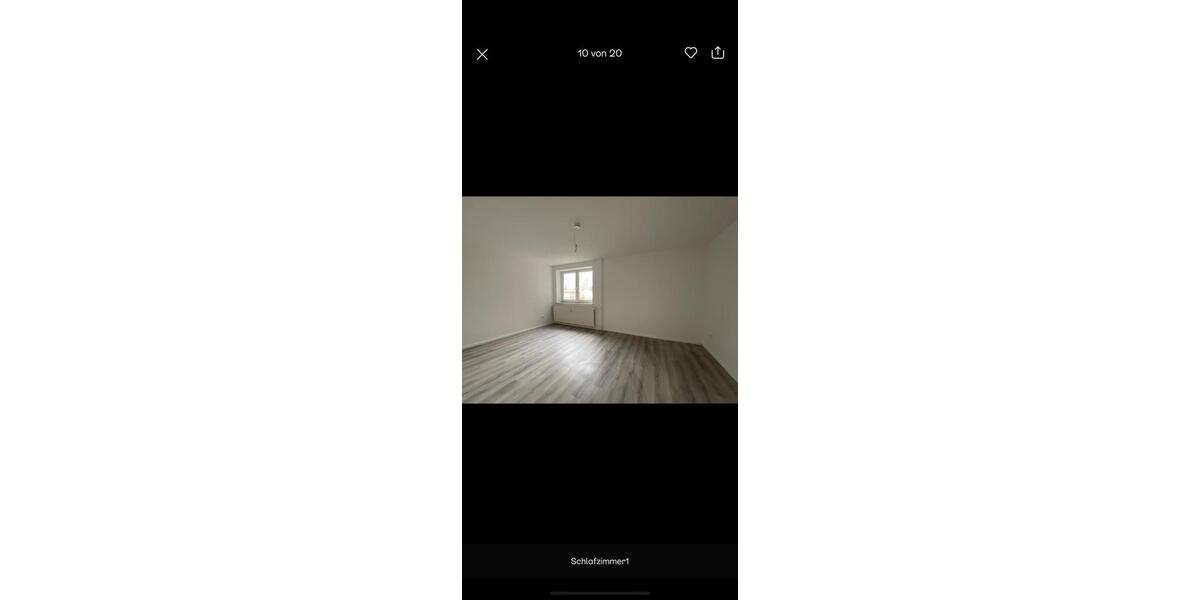Share this listing photo
Viewport: 1200px width, 600px height.
click(x=718, y=53)
